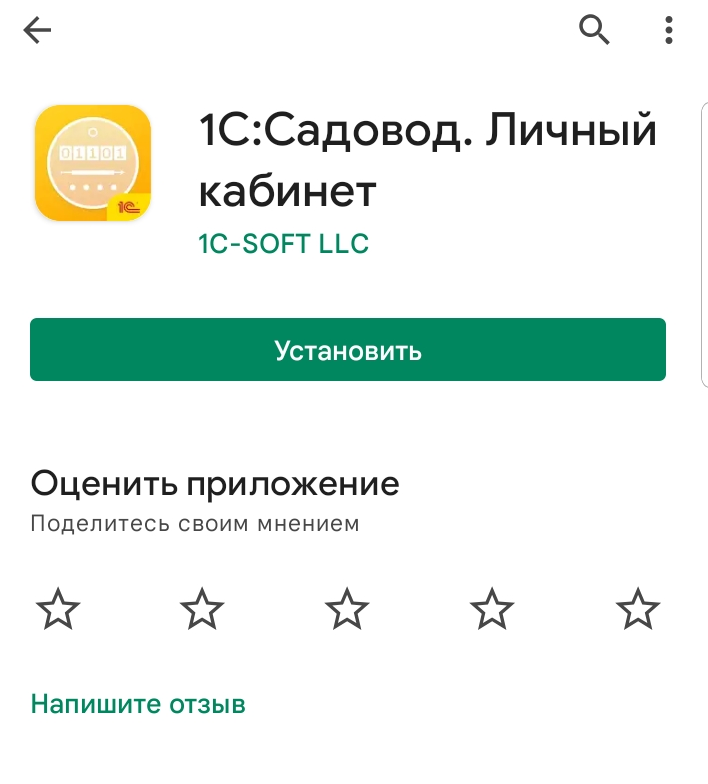Give the app three stars

[348, 608]
